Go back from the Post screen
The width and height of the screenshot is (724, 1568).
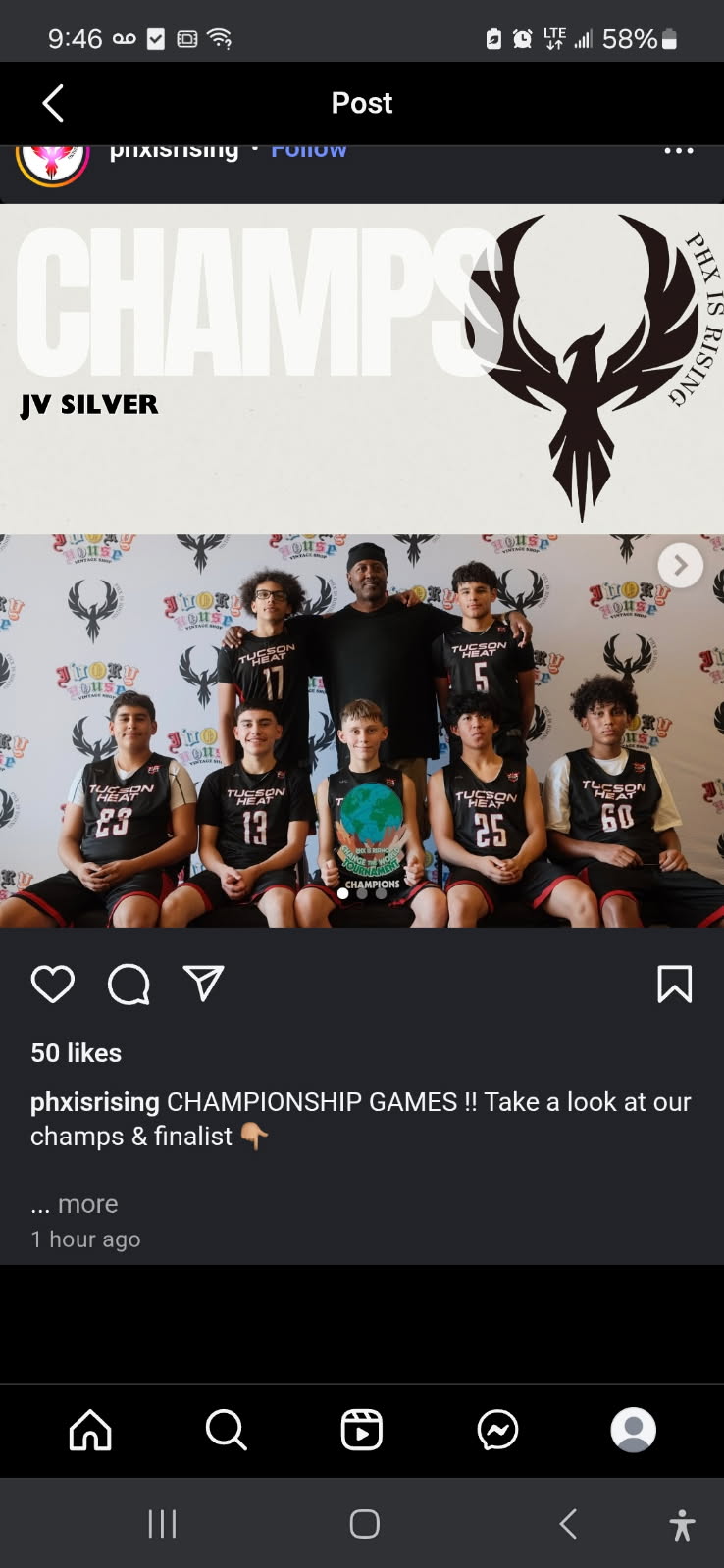tap(53, 103)
